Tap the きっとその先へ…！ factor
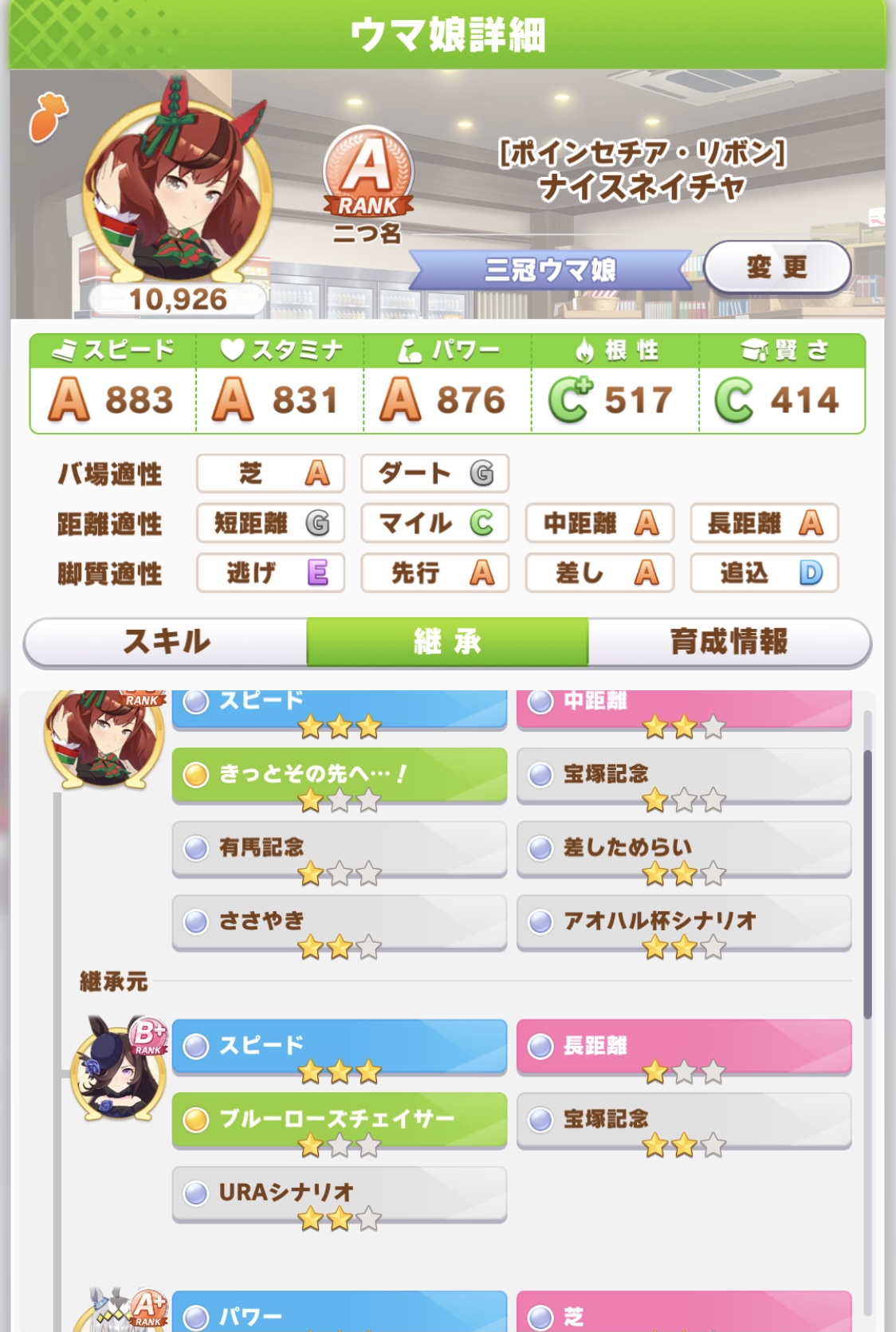This screenshot has height=1332, width=896. coord(339,774)
